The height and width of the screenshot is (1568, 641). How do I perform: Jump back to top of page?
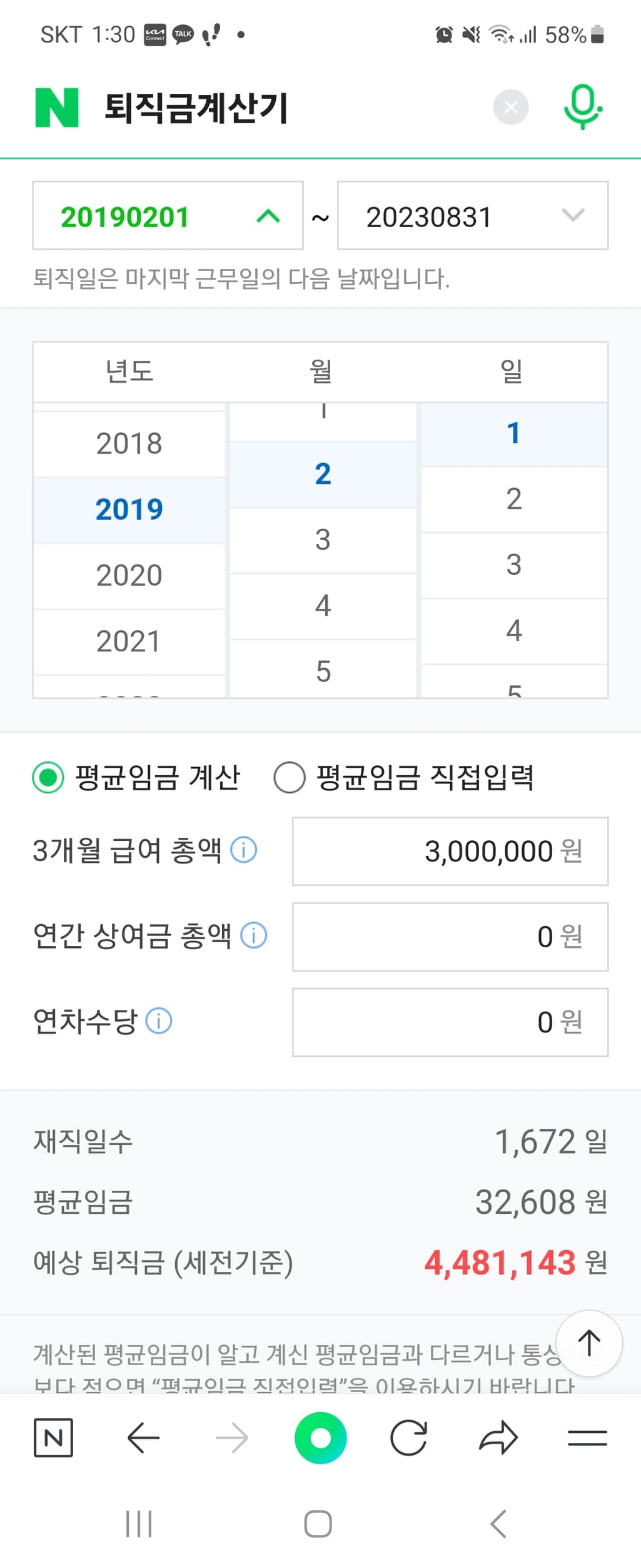coord(588,1343)
